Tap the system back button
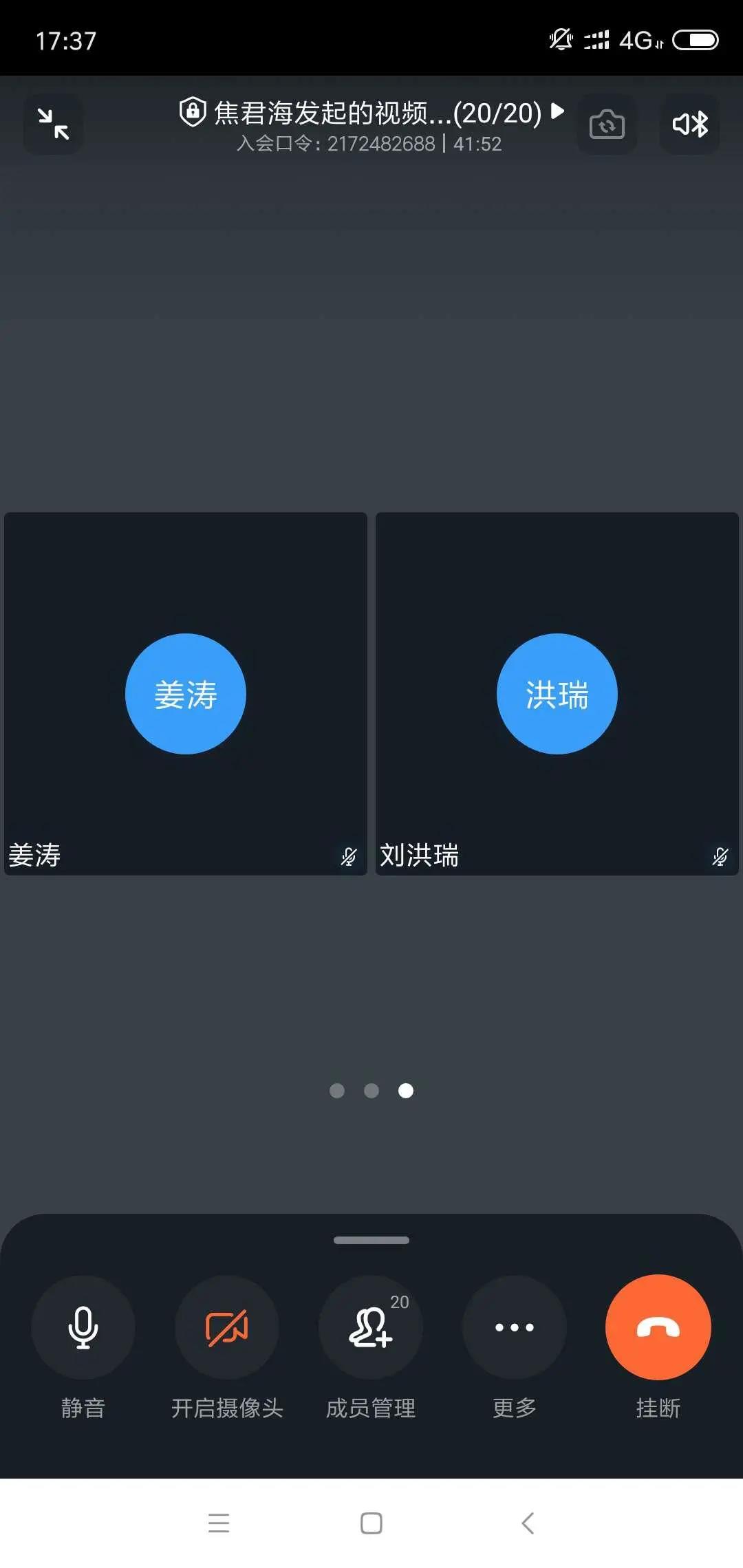743x1568 pixels. [x=528, y=1523]
